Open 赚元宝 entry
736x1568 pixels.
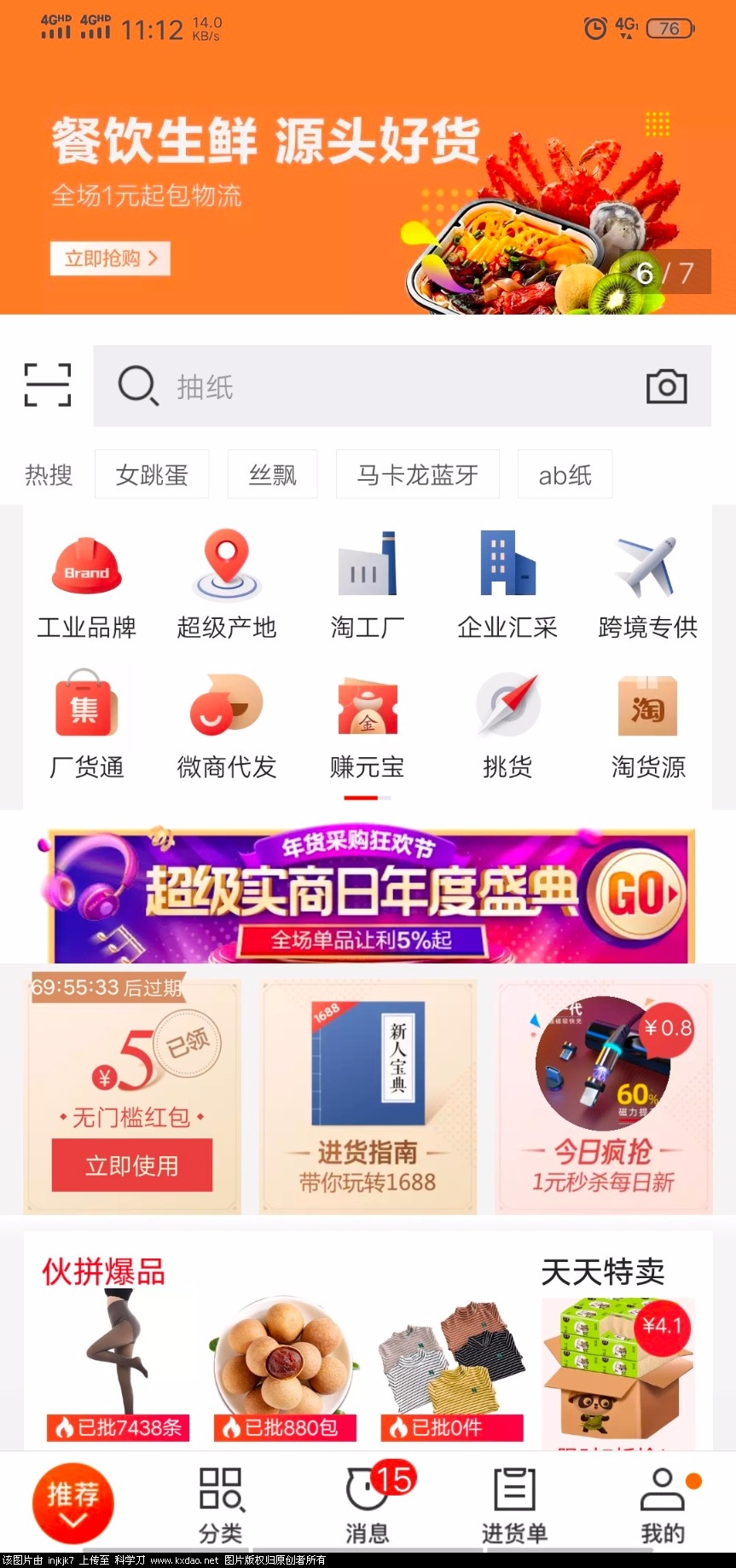[367, 726]
